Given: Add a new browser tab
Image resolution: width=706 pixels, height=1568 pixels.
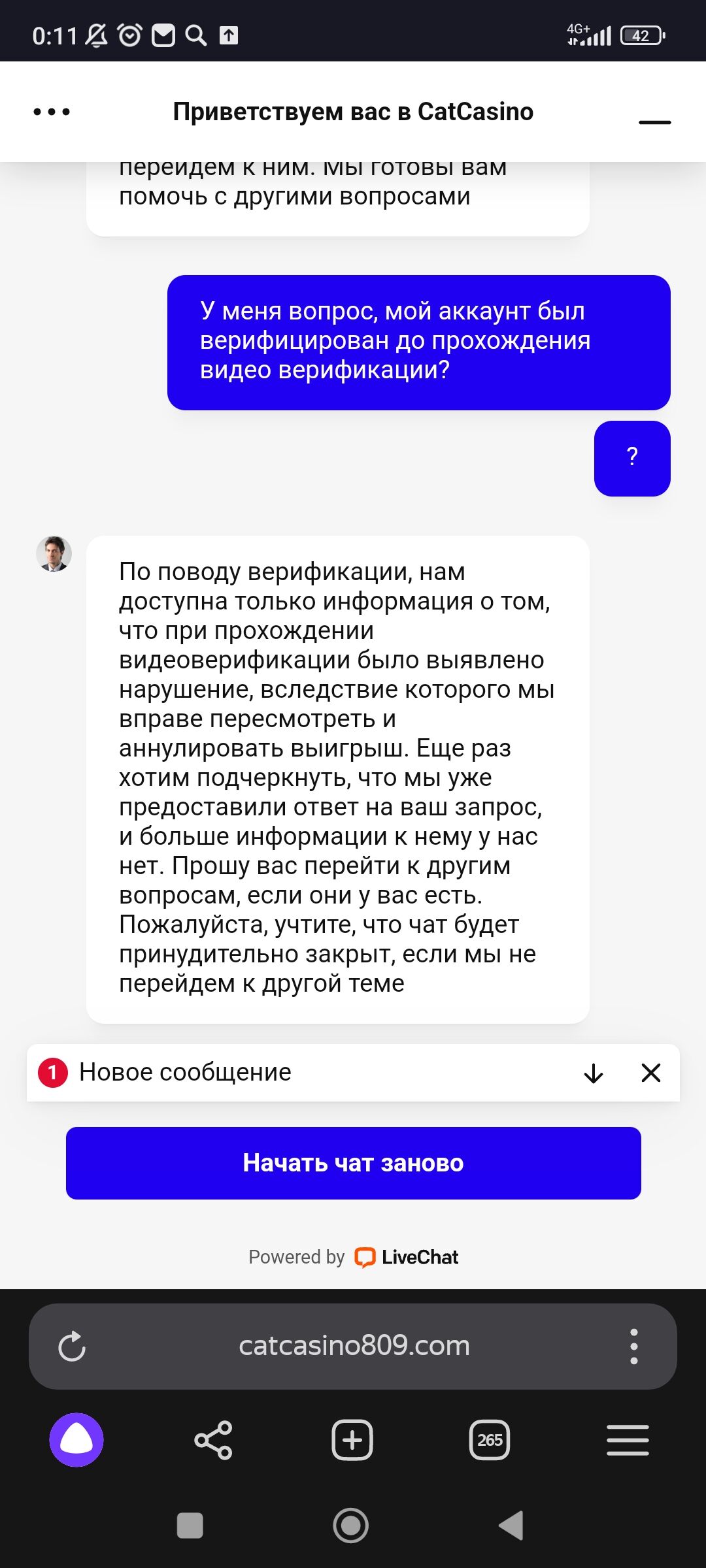Looking at the screenshot, I should click(352, 1440).
